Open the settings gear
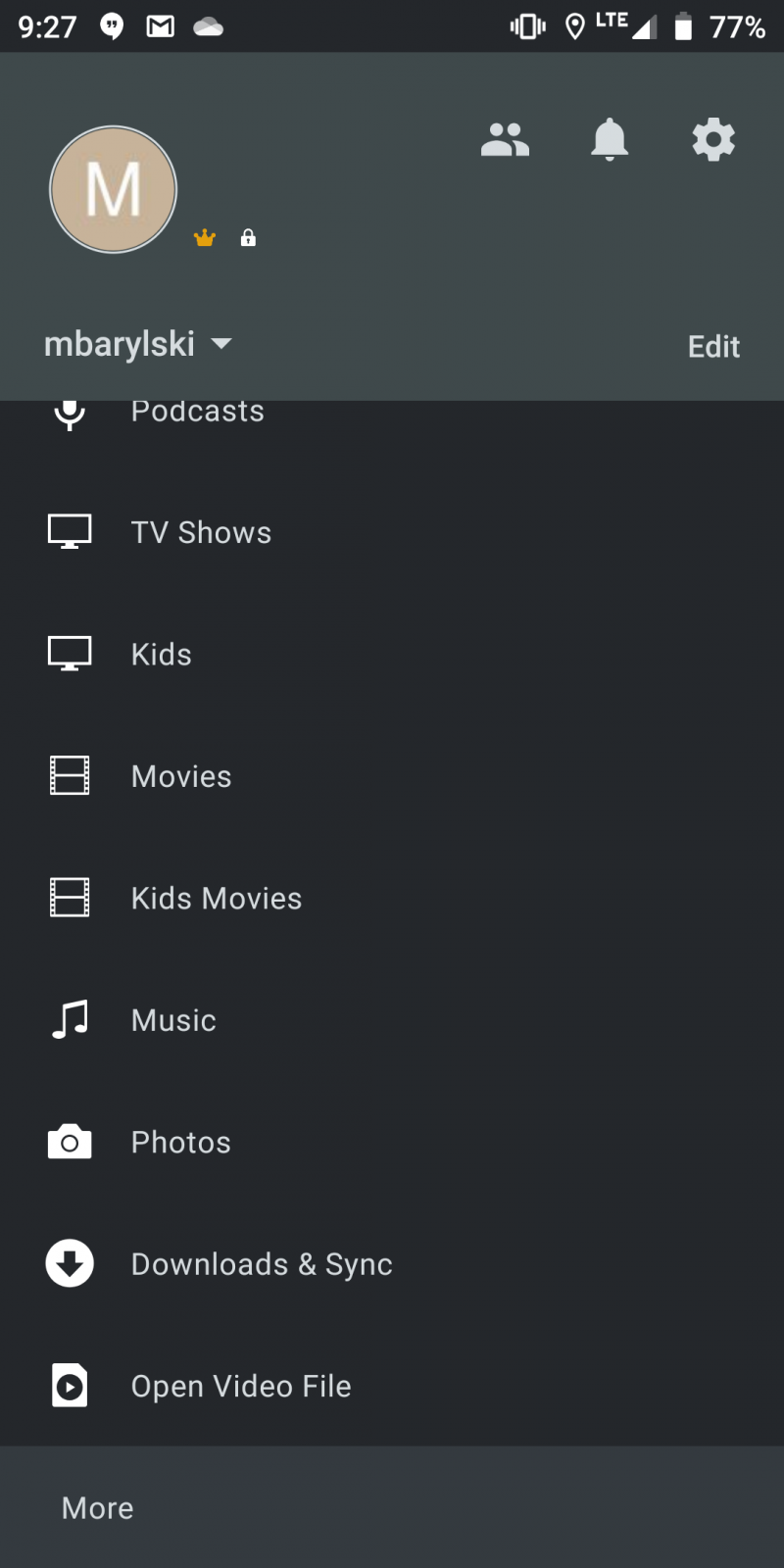 pos(713,140)
